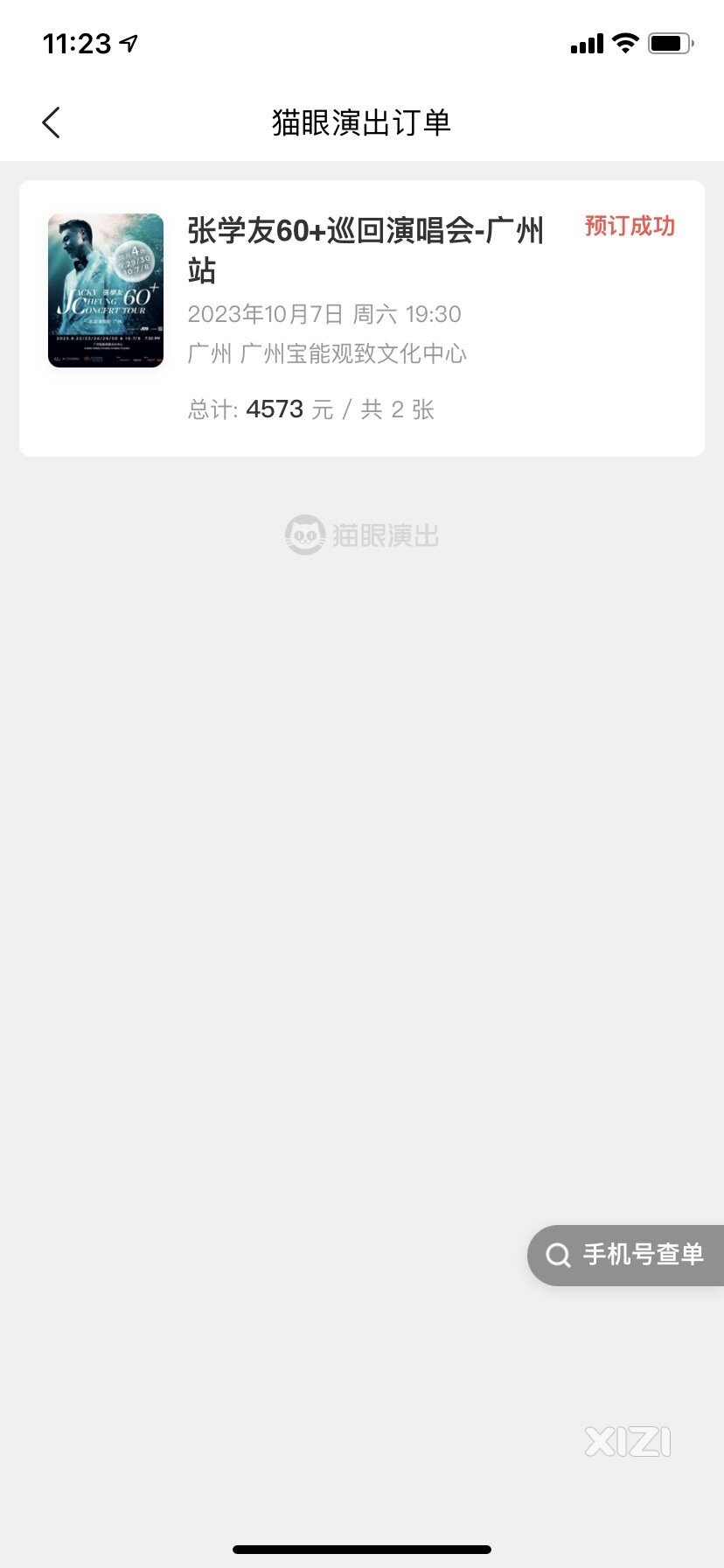Go back from the order page
The width and height of the screenshot is (724, 1568).
pyautogui.click(x=51, y=122)
